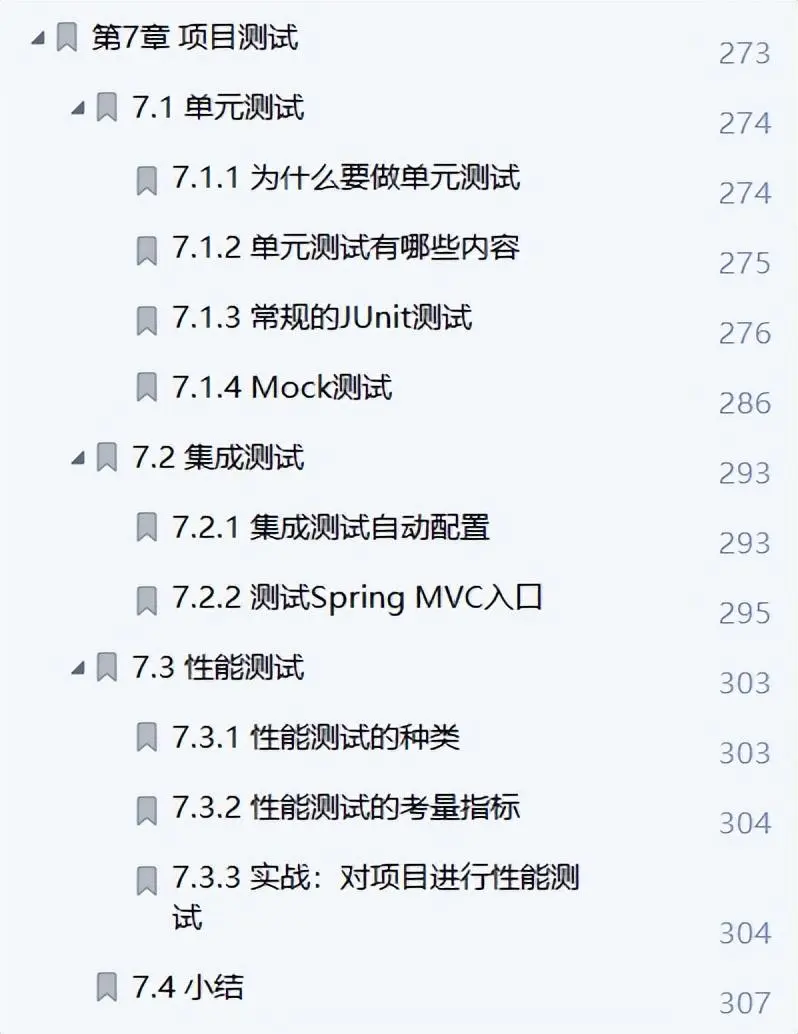Open the 7.1.4 Mock测试 bookmark

[281, 387]
